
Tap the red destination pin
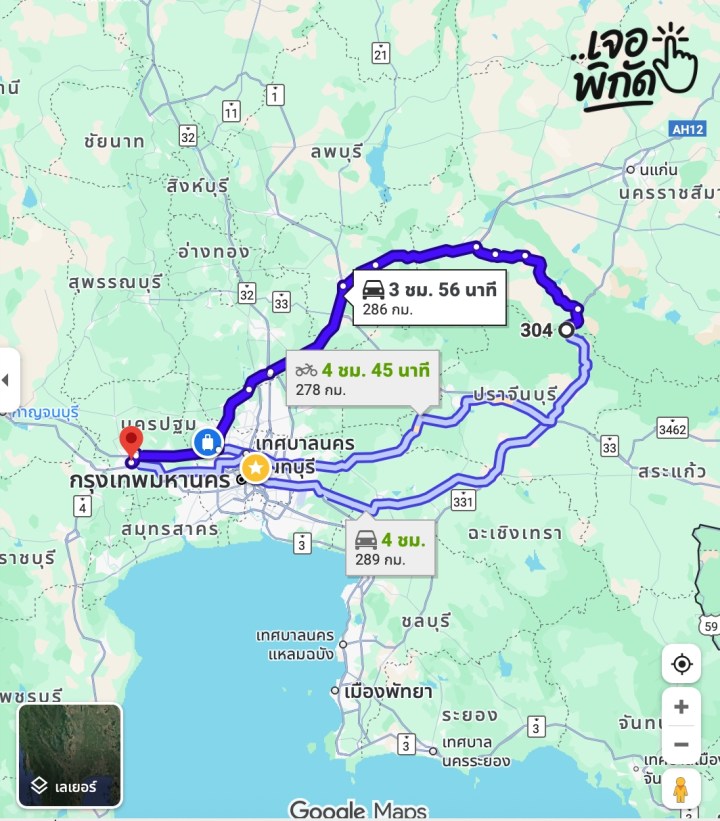(x=130, y=441)
